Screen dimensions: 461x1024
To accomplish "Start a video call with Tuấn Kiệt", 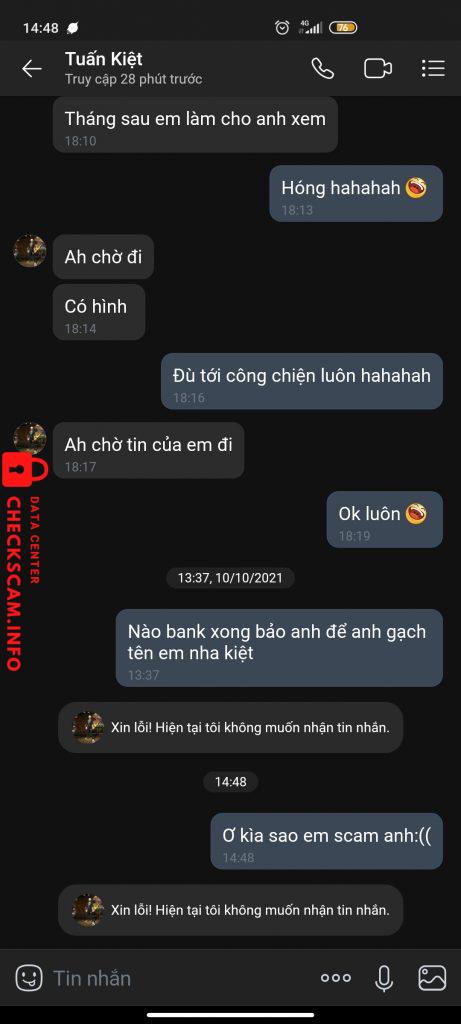I will tap(377, 69).
